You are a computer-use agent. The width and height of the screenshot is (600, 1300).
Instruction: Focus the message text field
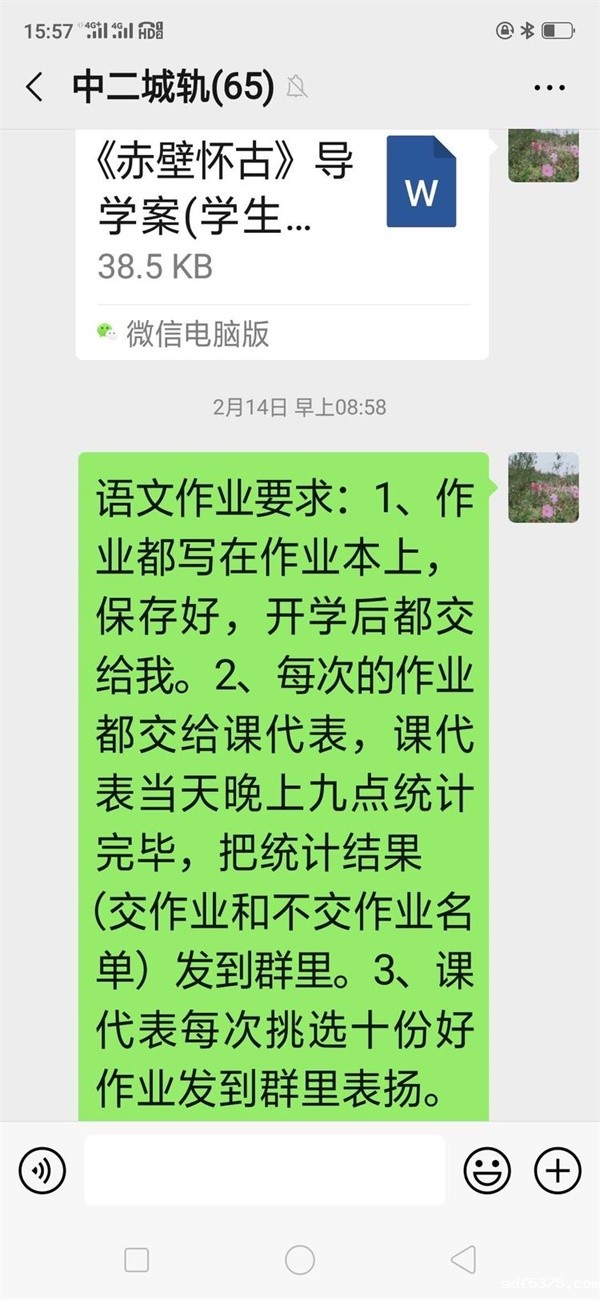[x=264, y=1170]
